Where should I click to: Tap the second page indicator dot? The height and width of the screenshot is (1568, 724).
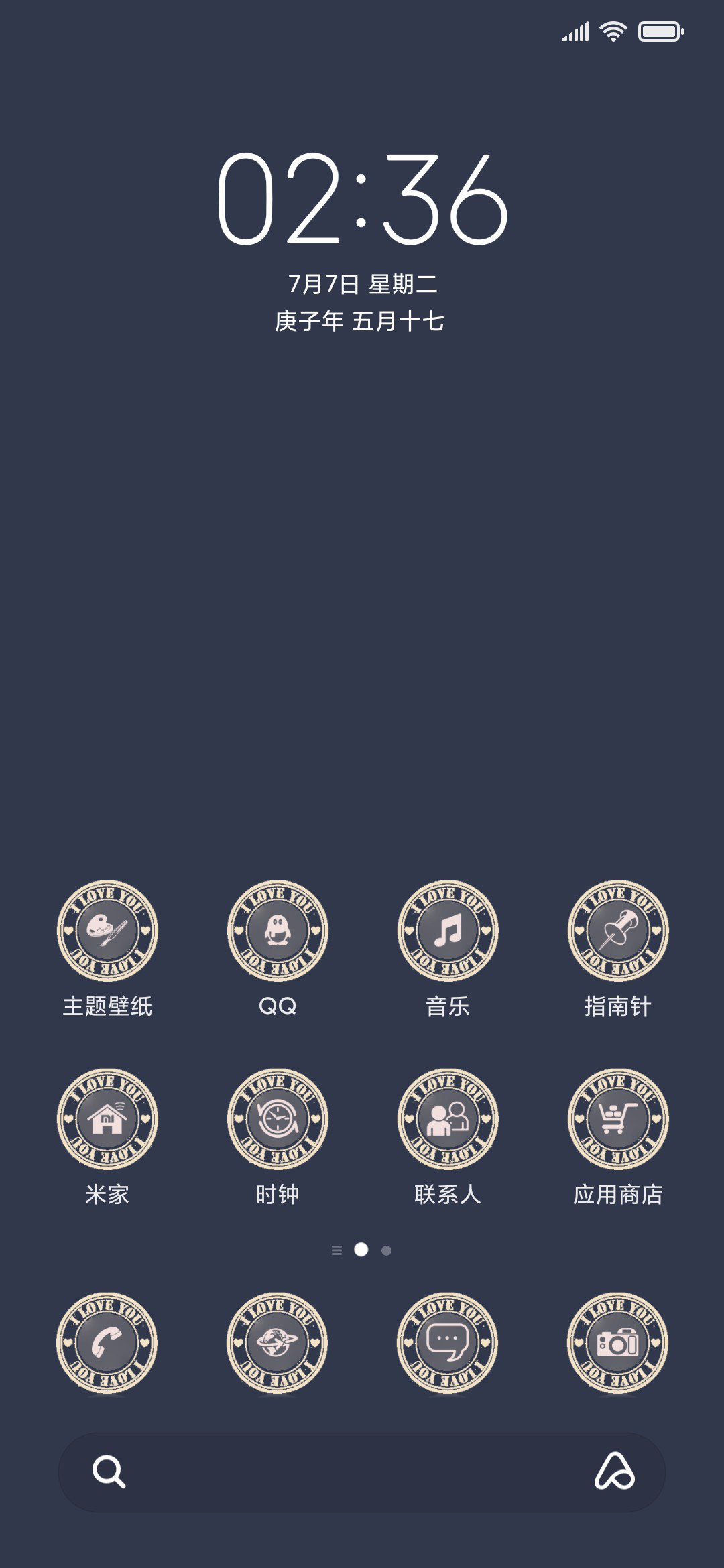(x=386, y=1250)
